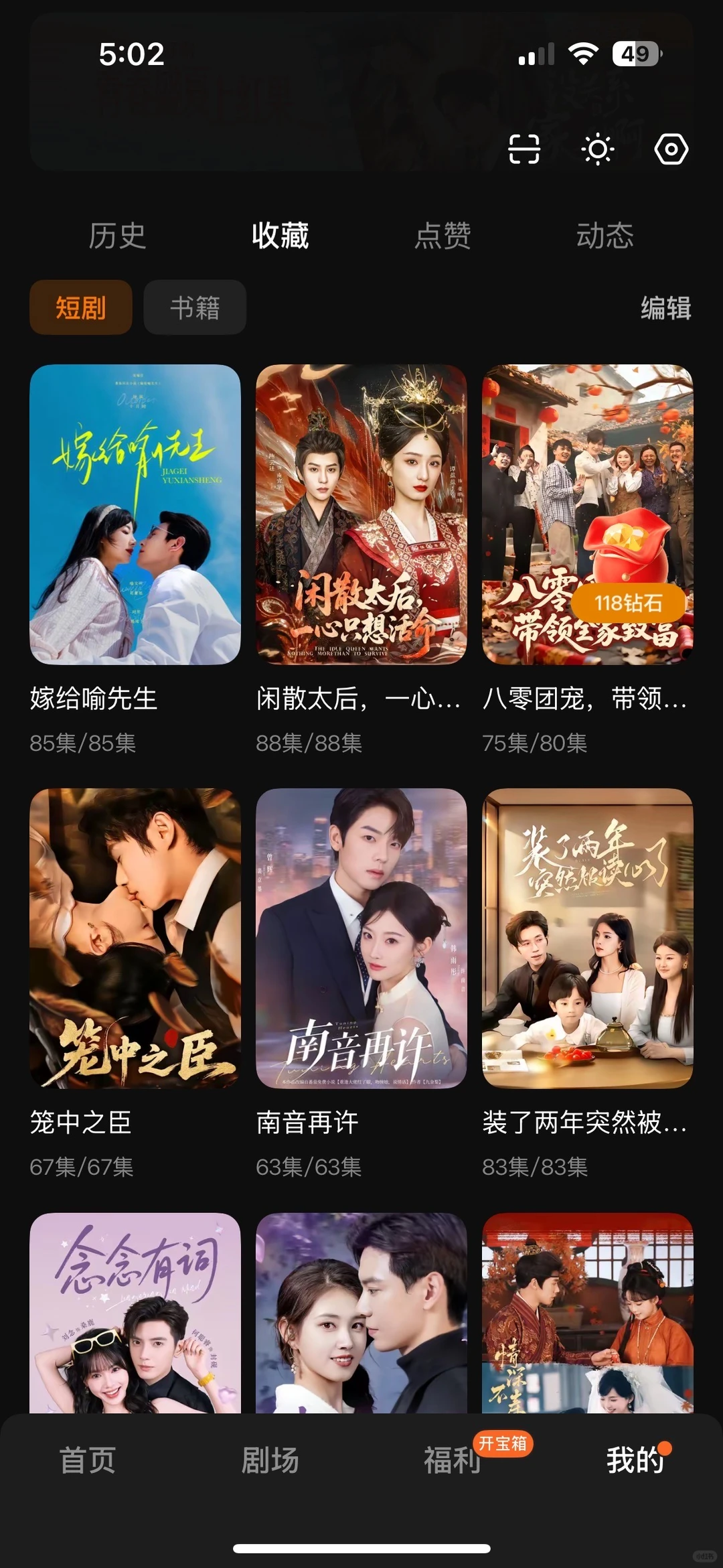This screenshot has height=1568, width=723.
Task: Toggle the brightness theme icon
Action: pyautogui.click(x=598, y=149)
